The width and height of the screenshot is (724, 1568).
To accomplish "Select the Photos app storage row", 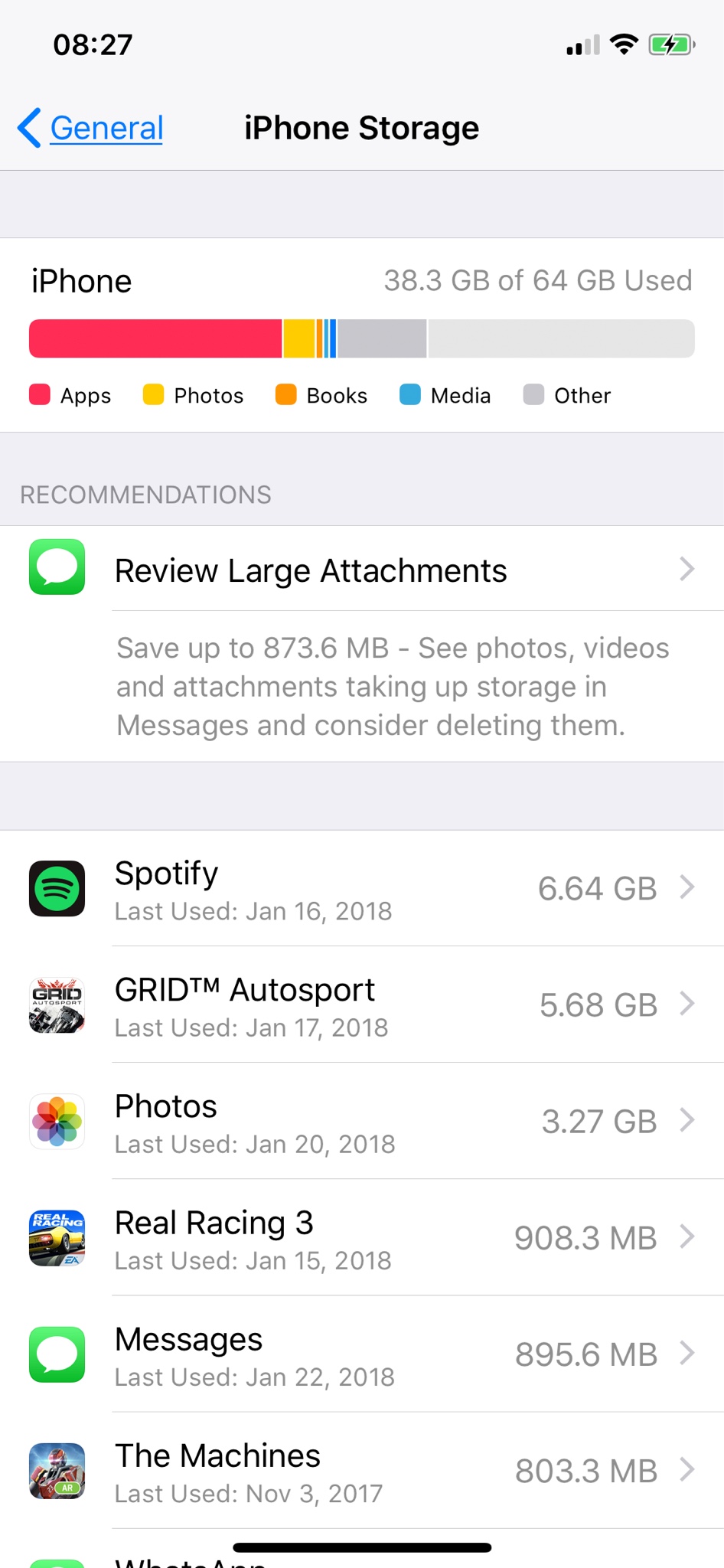I will click(x=361, y=1122).
